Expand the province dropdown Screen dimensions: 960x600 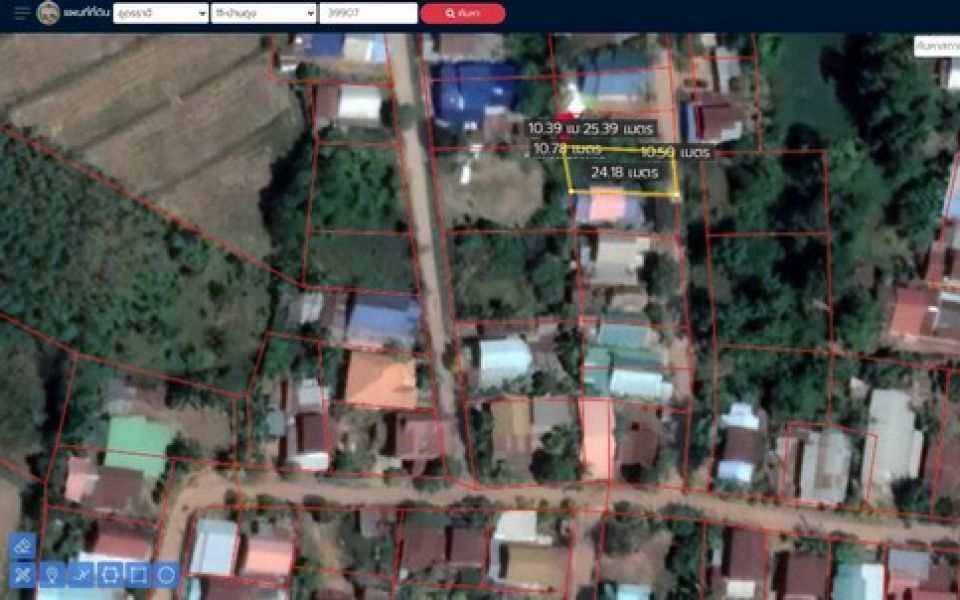160,13
